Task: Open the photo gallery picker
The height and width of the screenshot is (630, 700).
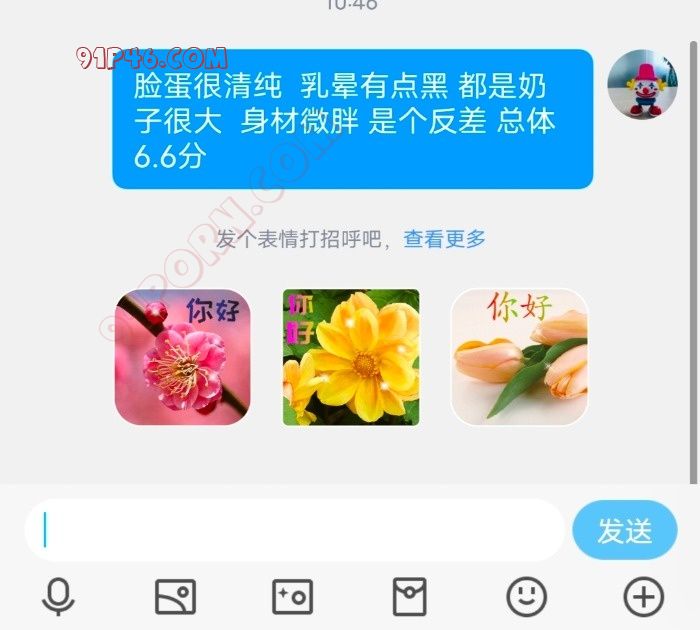Action: [x=175, y=597]
